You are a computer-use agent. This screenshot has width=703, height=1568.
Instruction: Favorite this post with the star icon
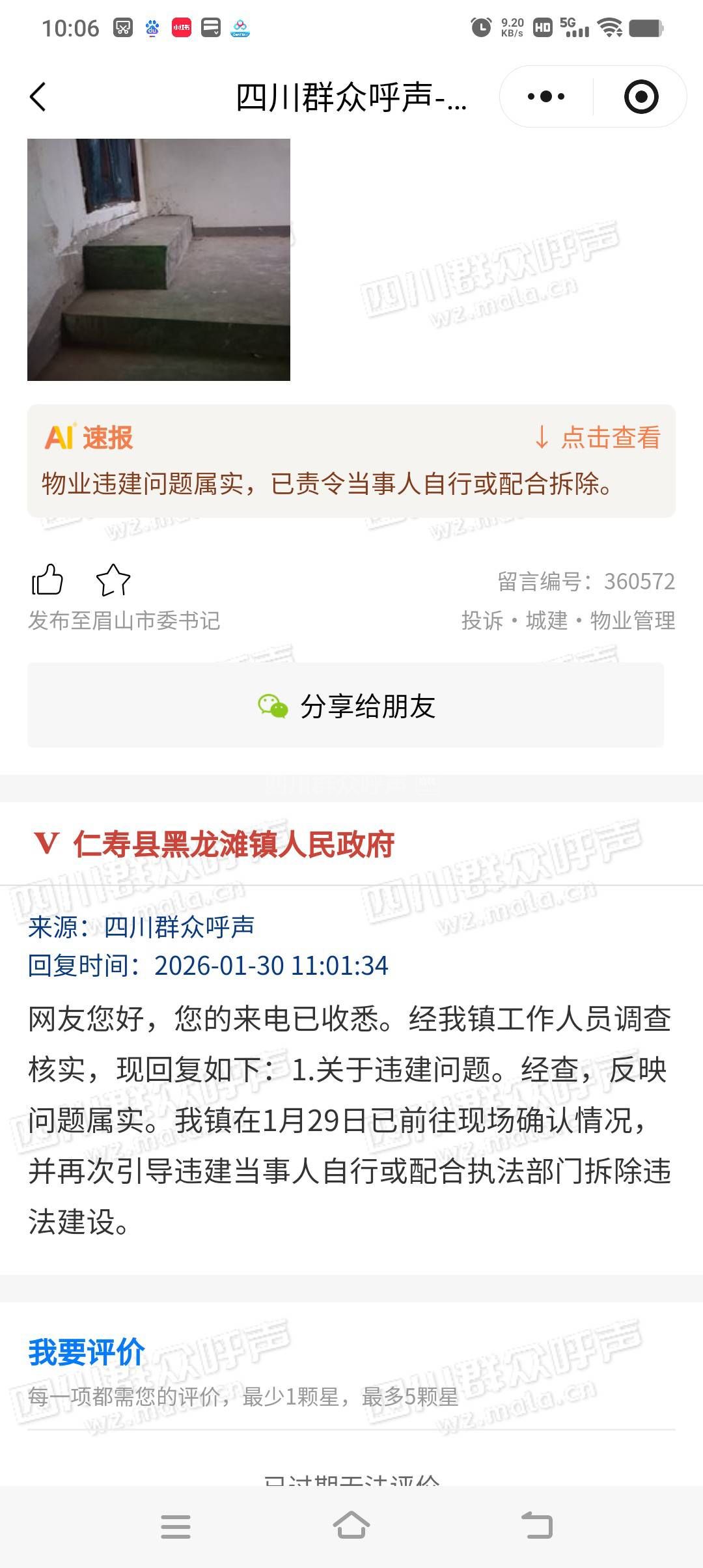(113, 580)
